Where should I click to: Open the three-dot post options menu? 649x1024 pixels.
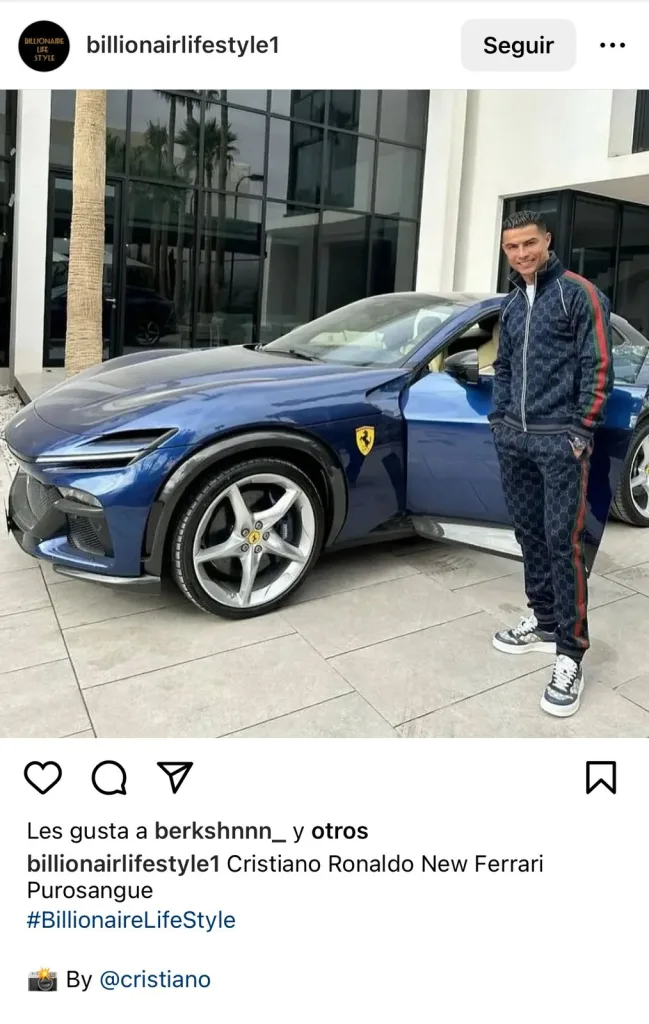tap(612, 45)
